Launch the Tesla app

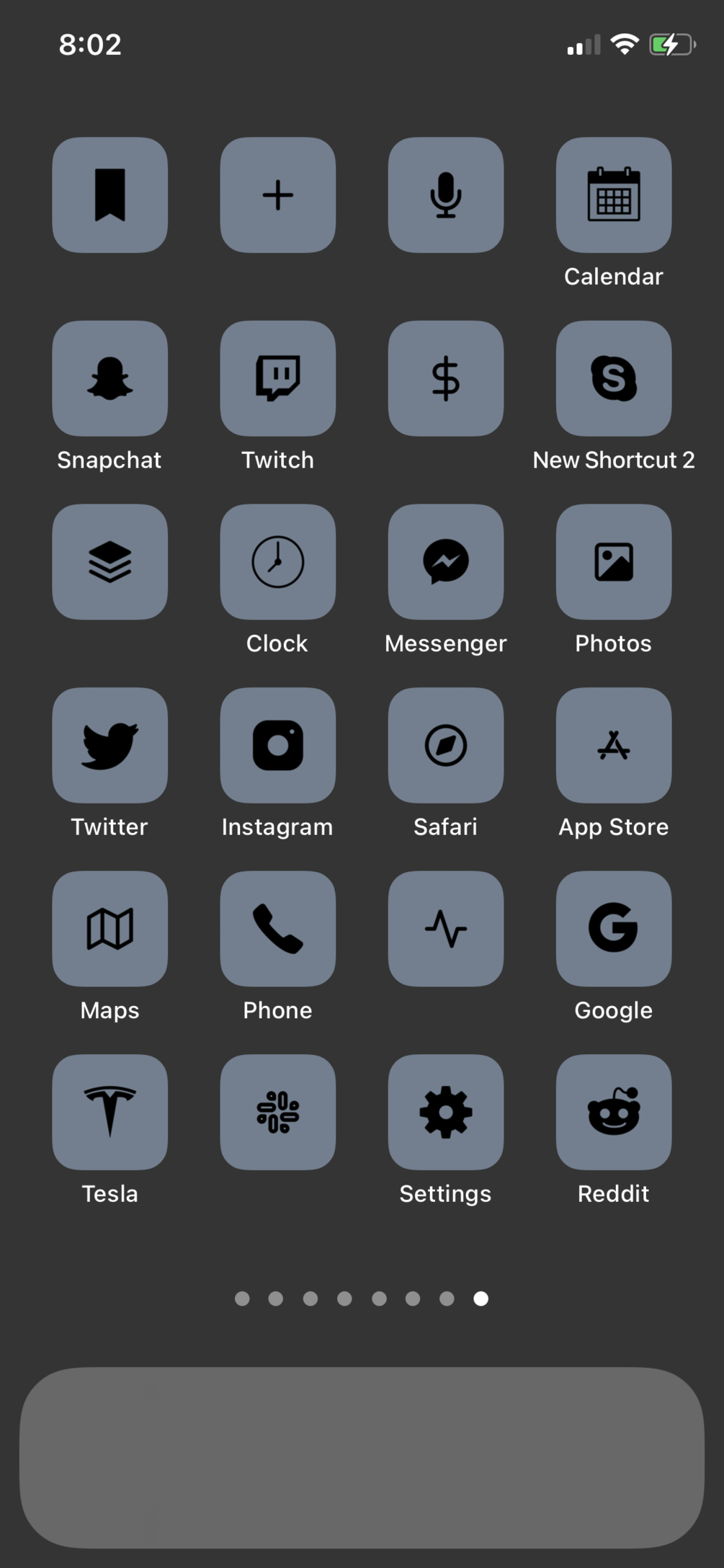[110, 1112]
